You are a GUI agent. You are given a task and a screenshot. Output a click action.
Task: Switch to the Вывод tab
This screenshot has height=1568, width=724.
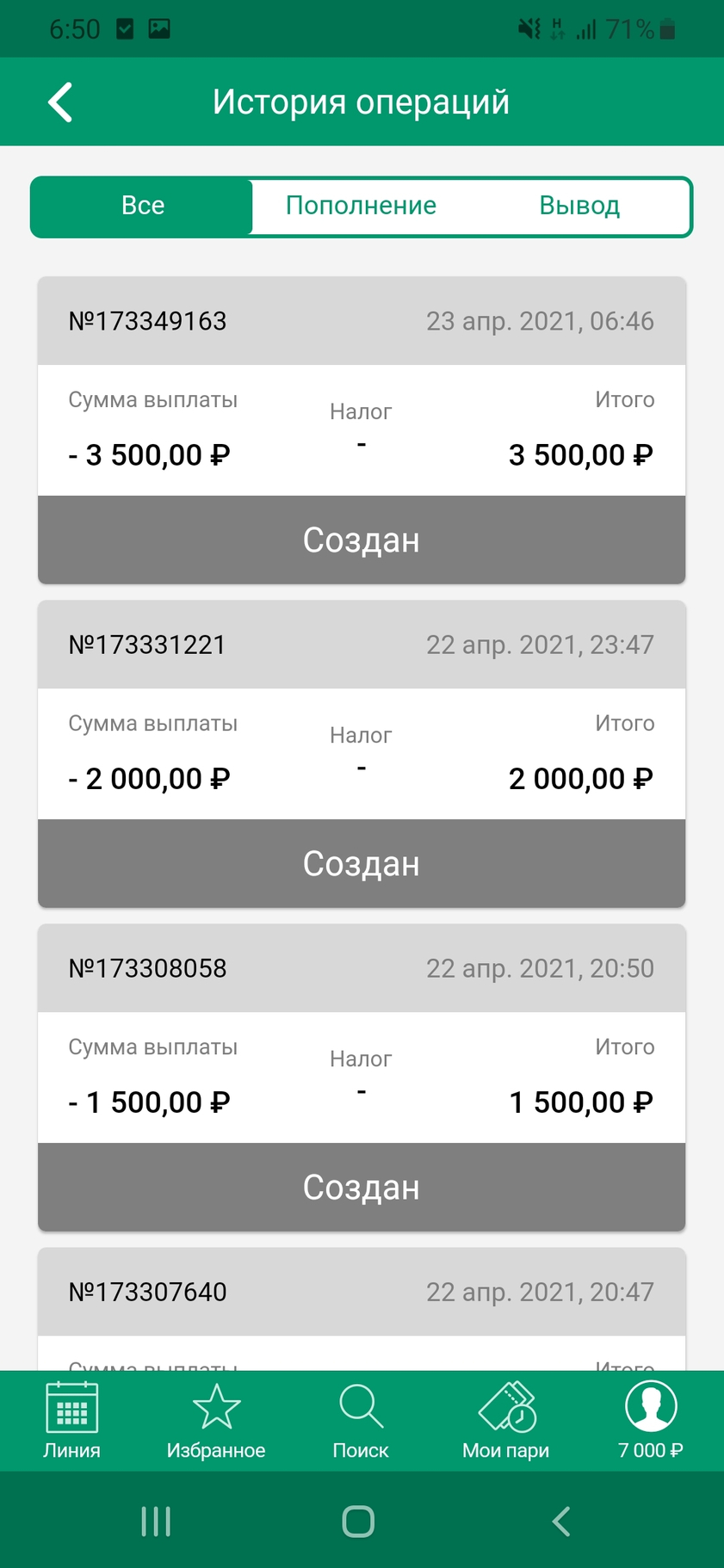coord(579,207)
